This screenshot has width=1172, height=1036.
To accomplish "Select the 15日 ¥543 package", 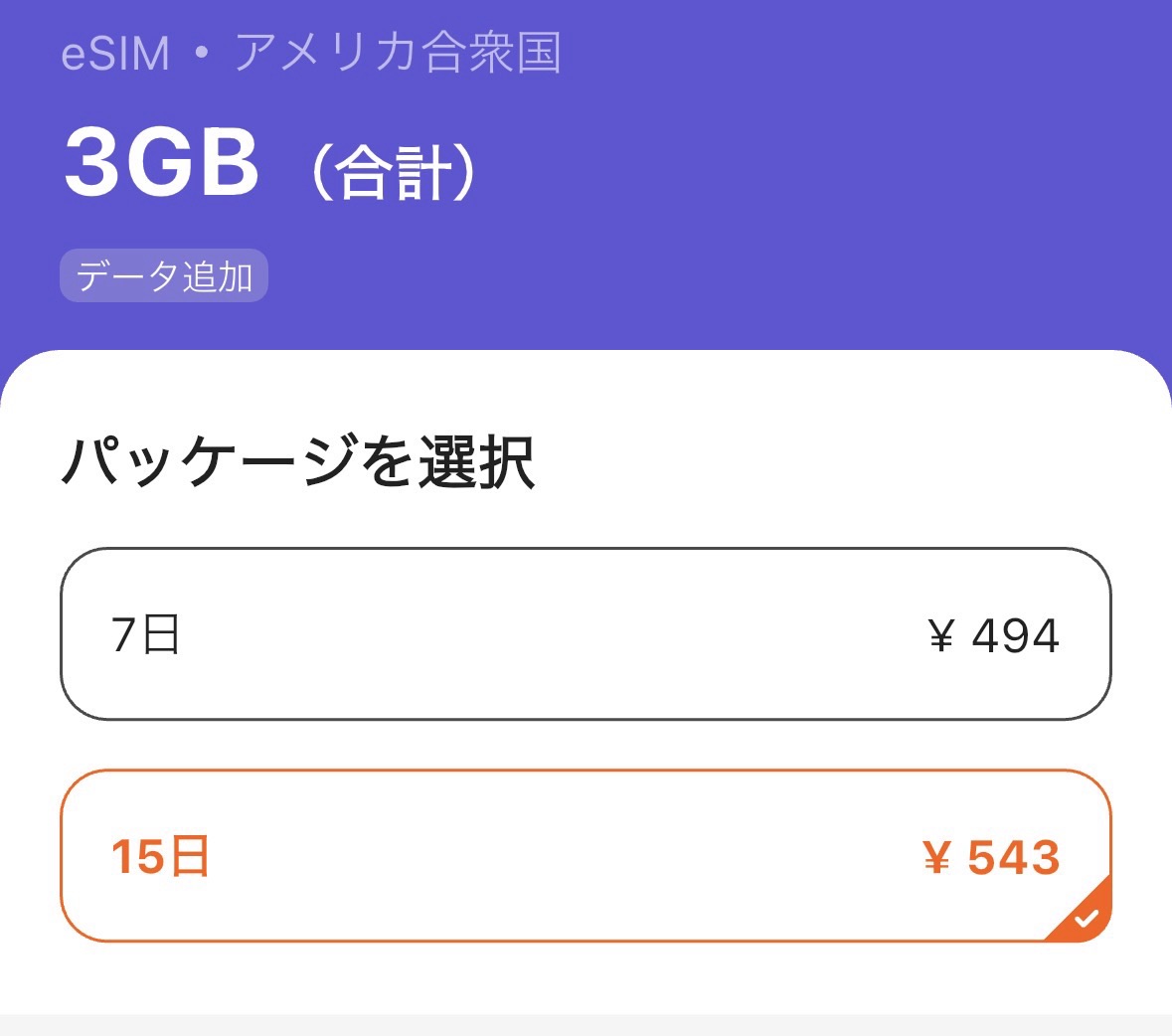I will [586, 855].
